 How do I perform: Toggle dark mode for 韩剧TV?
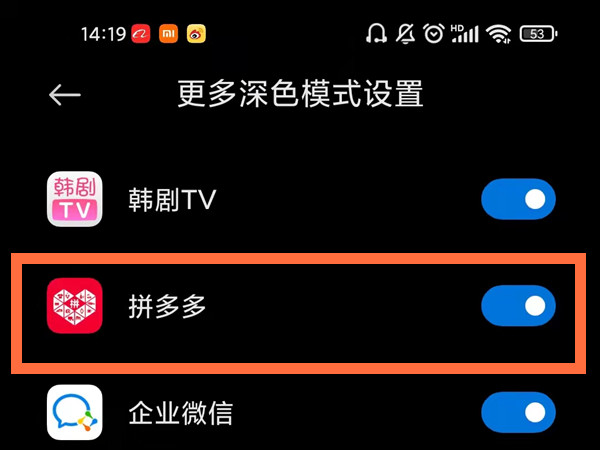tap(518, 200)
